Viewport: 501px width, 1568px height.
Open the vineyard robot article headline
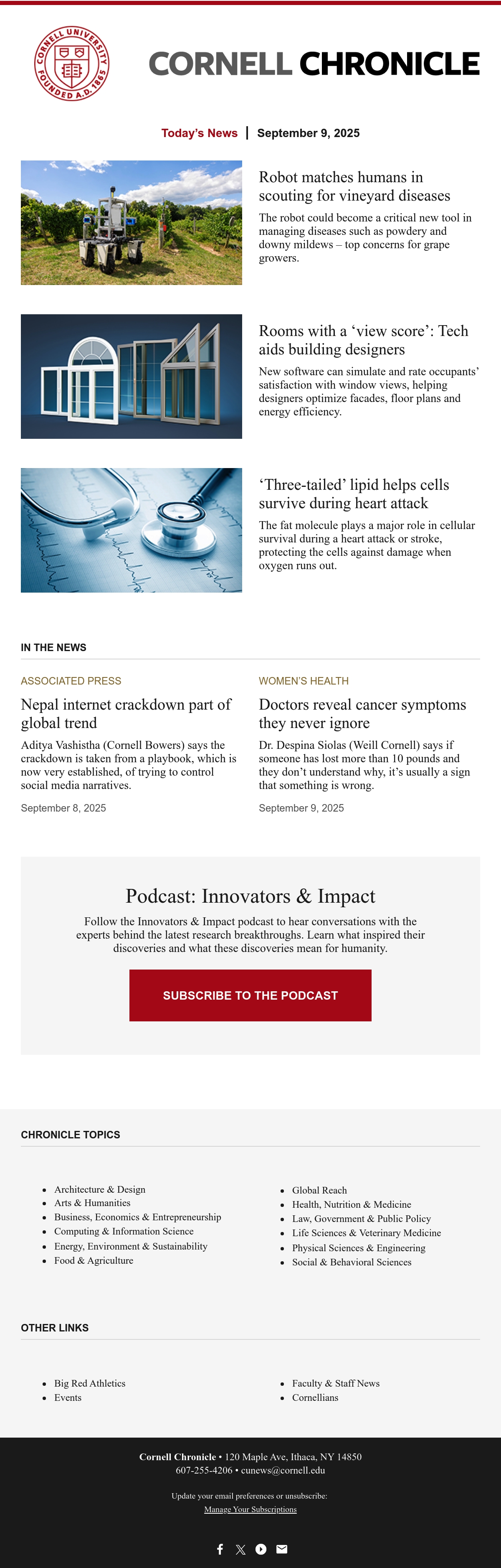[354, 186]
